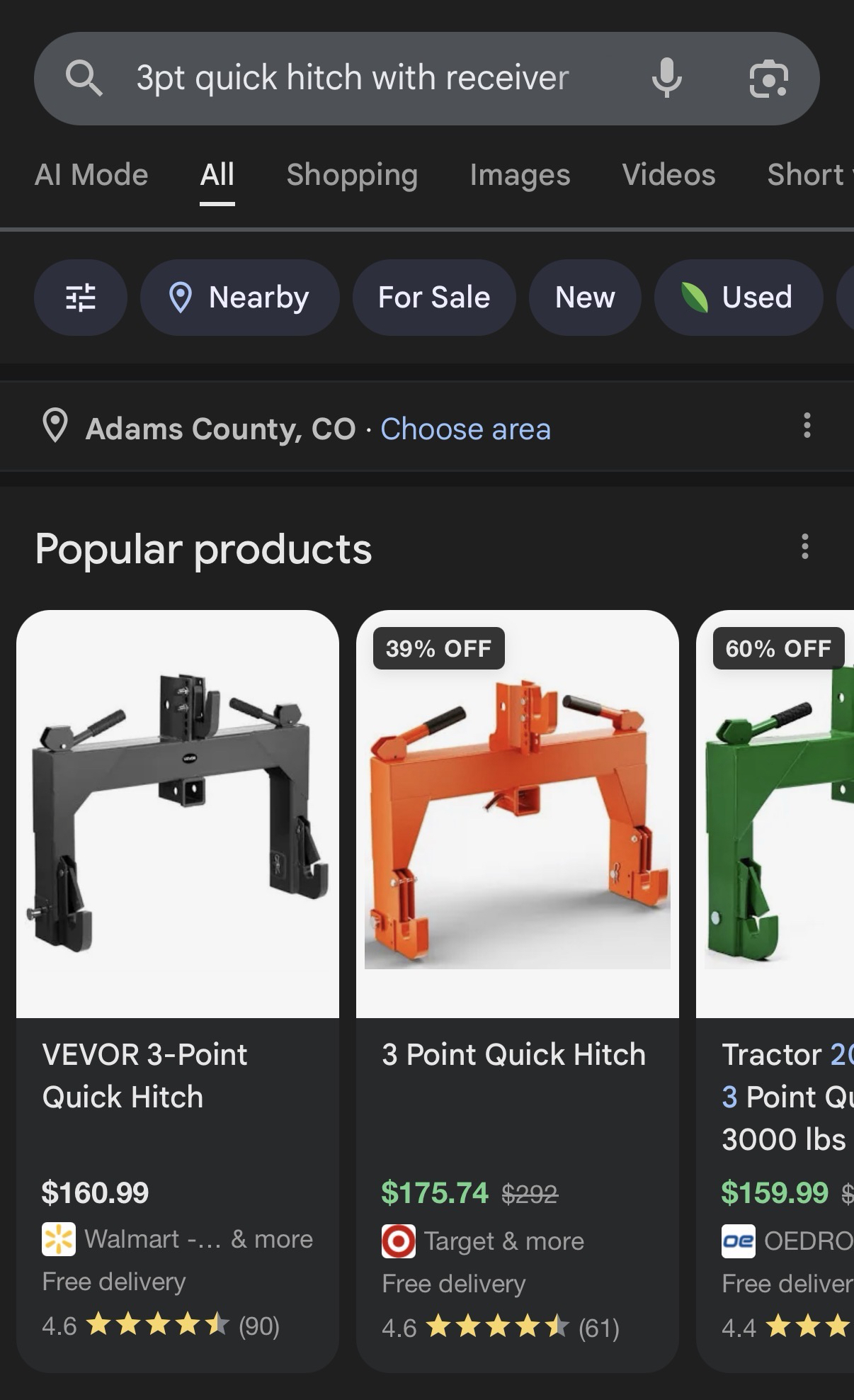854x1400 pixels.
Task: Start a voice search with the microphone
Action: [666, 78]
